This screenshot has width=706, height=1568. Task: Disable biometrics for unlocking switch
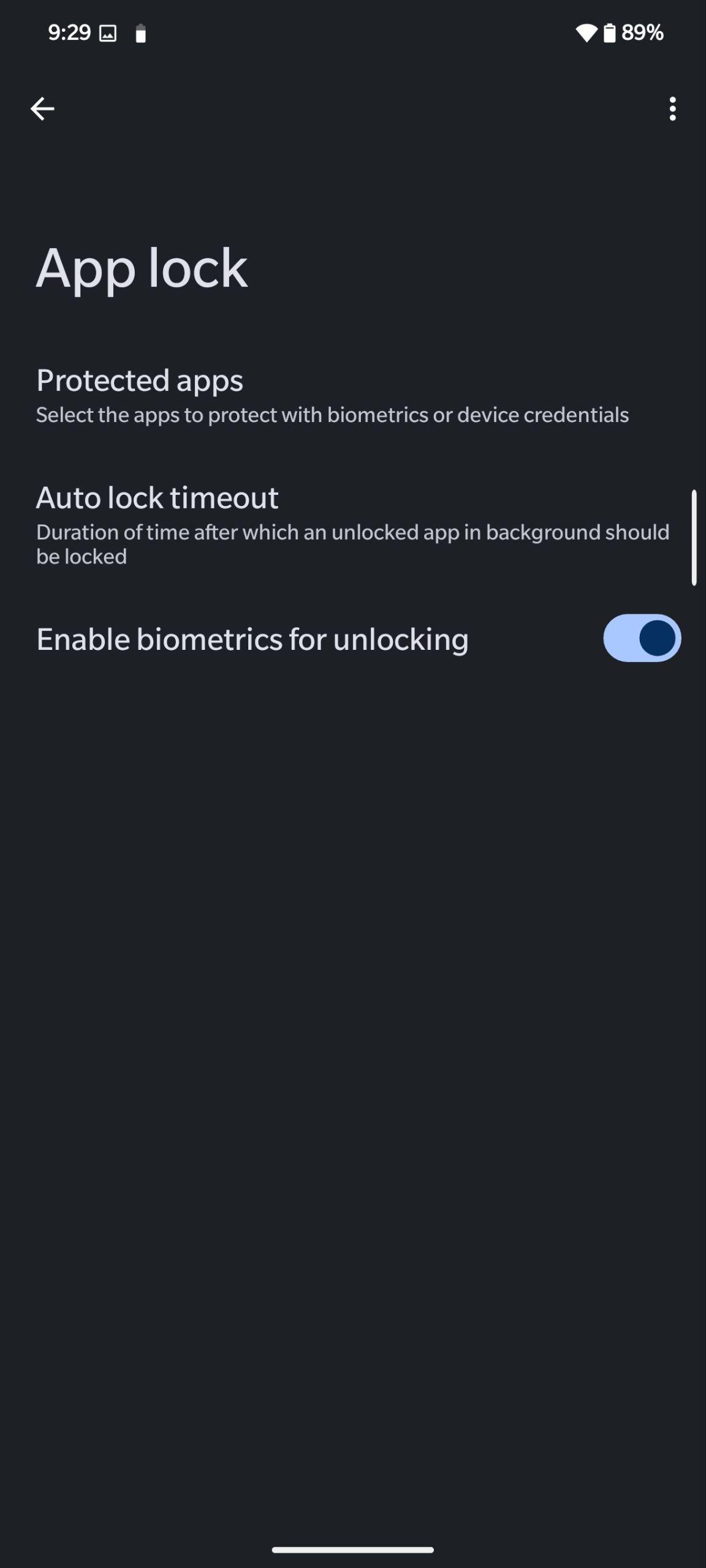[642, 638]
